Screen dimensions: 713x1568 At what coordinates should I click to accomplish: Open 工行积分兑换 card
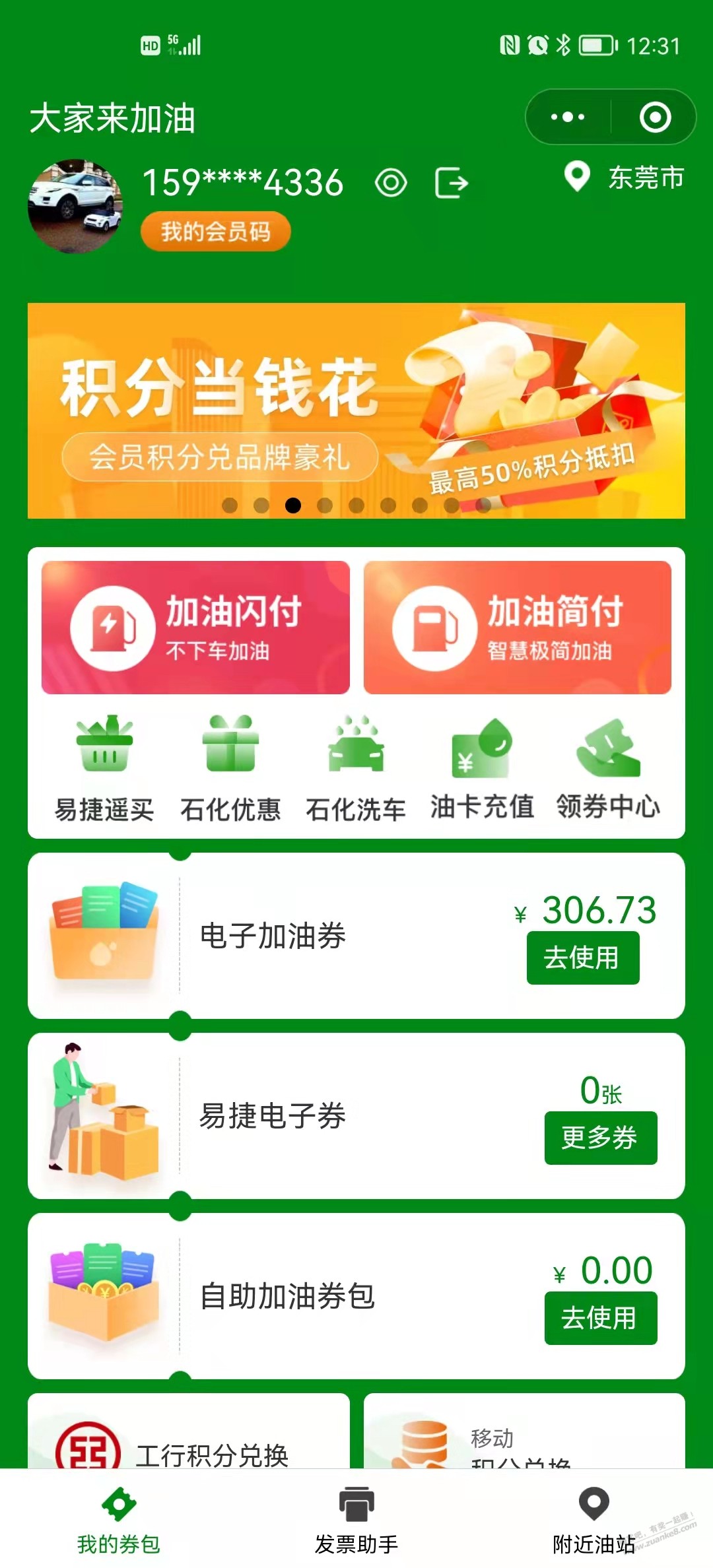[189, 1431]
